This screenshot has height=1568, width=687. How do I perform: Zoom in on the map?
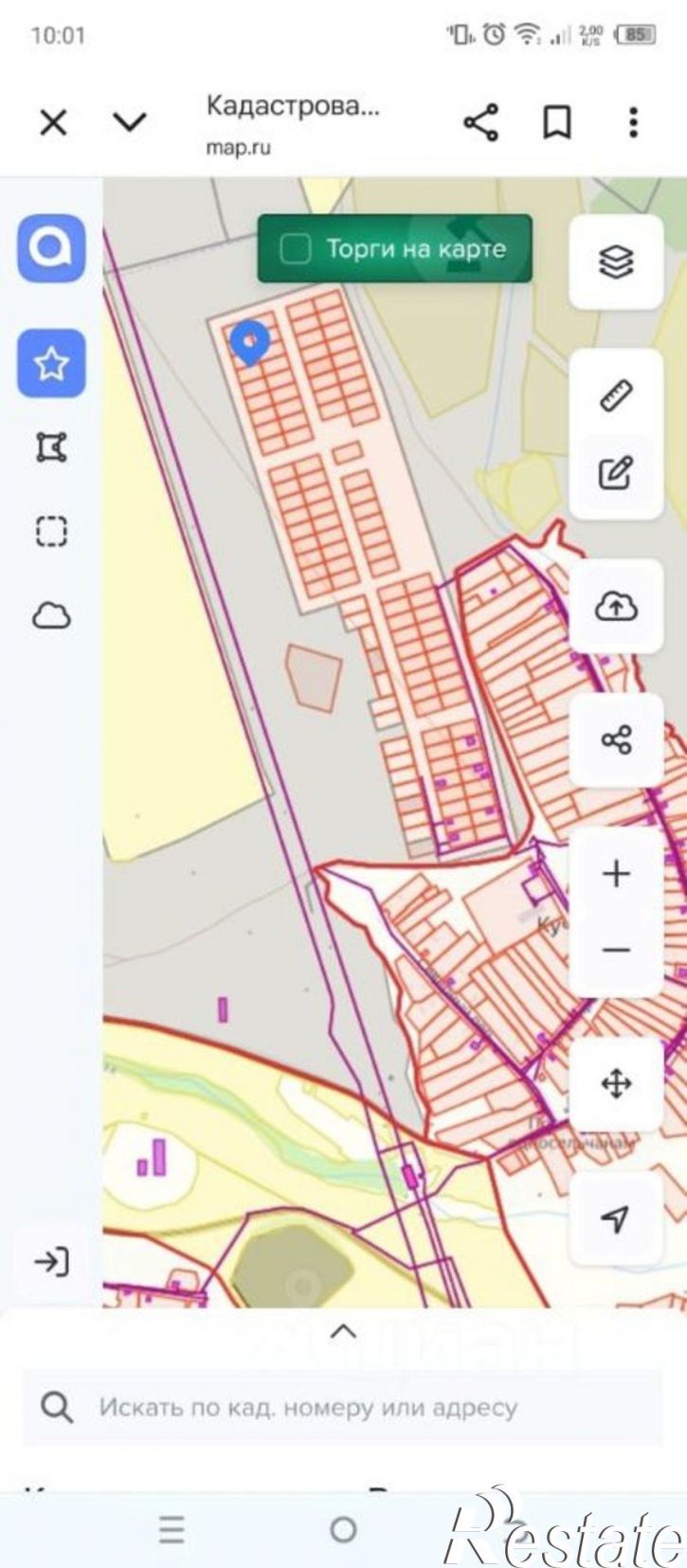click(x=616, y=873)
